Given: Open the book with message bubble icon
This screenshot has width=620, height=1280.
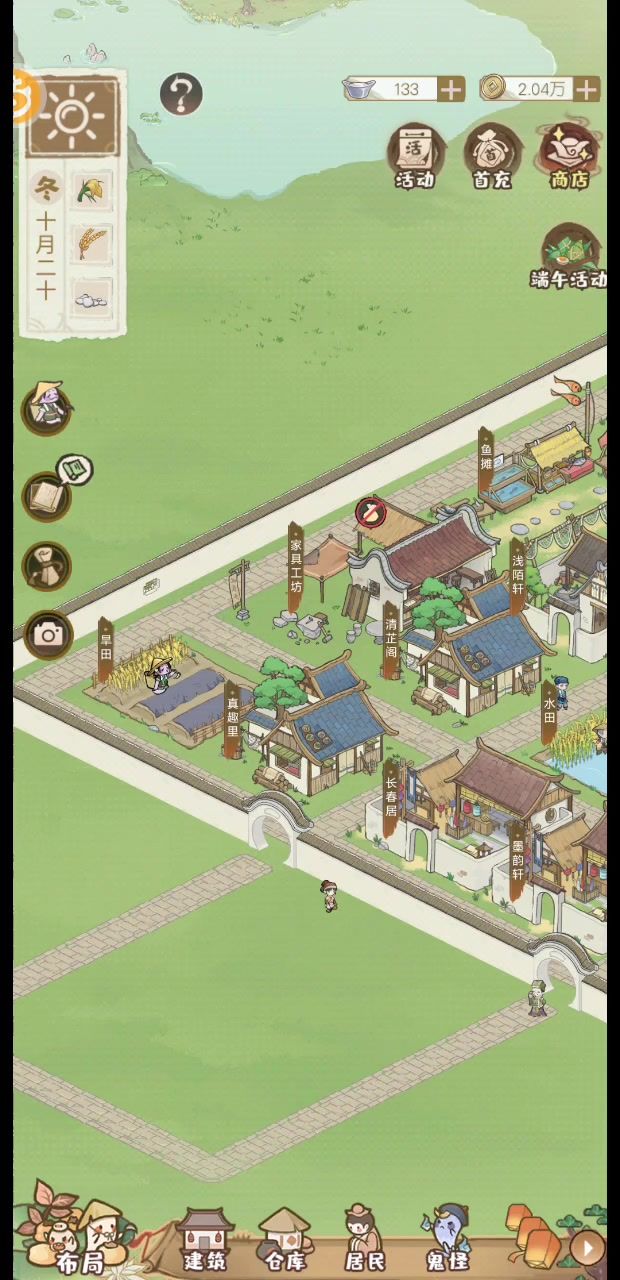Looking at the screenshot, I should click(48, 495).
